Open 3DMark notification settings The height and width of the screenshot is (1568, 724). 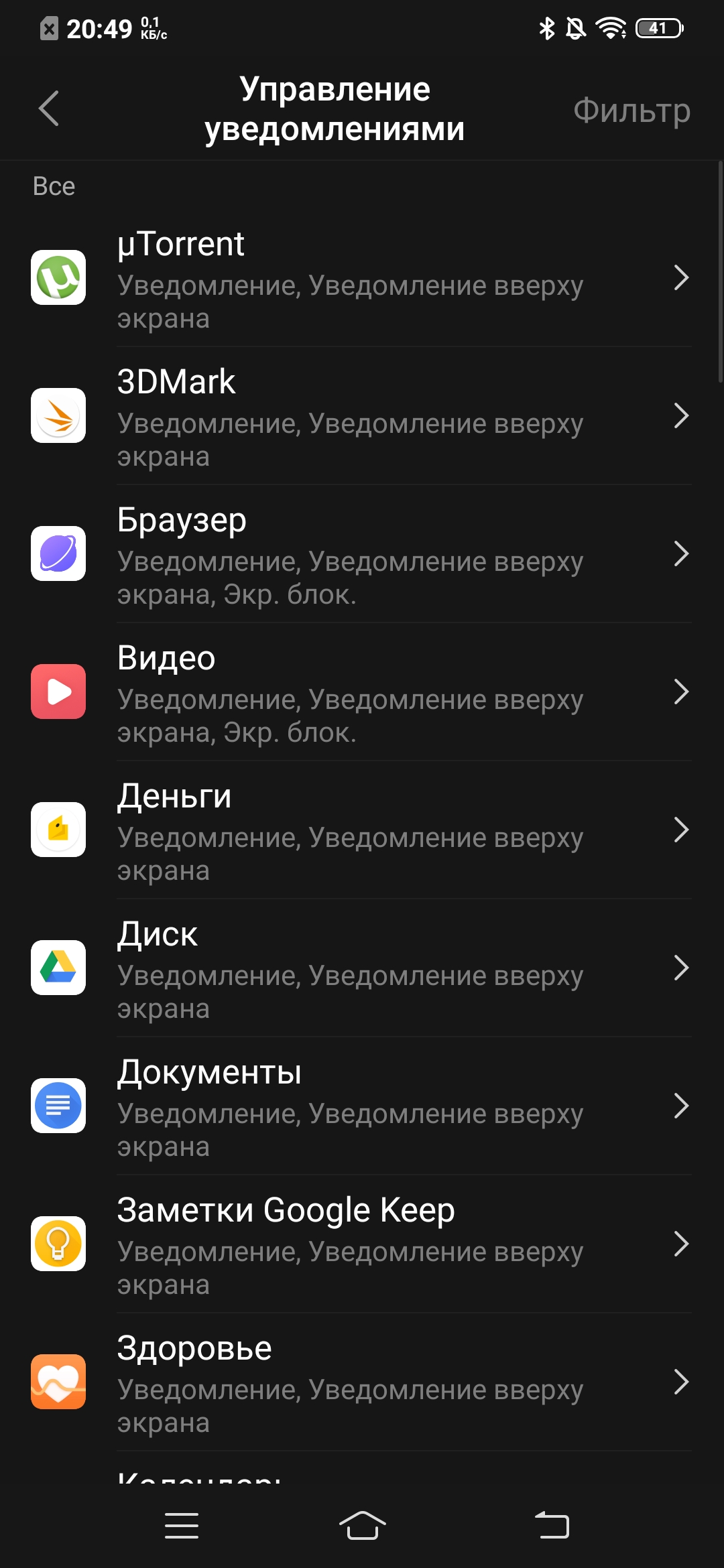362,416
